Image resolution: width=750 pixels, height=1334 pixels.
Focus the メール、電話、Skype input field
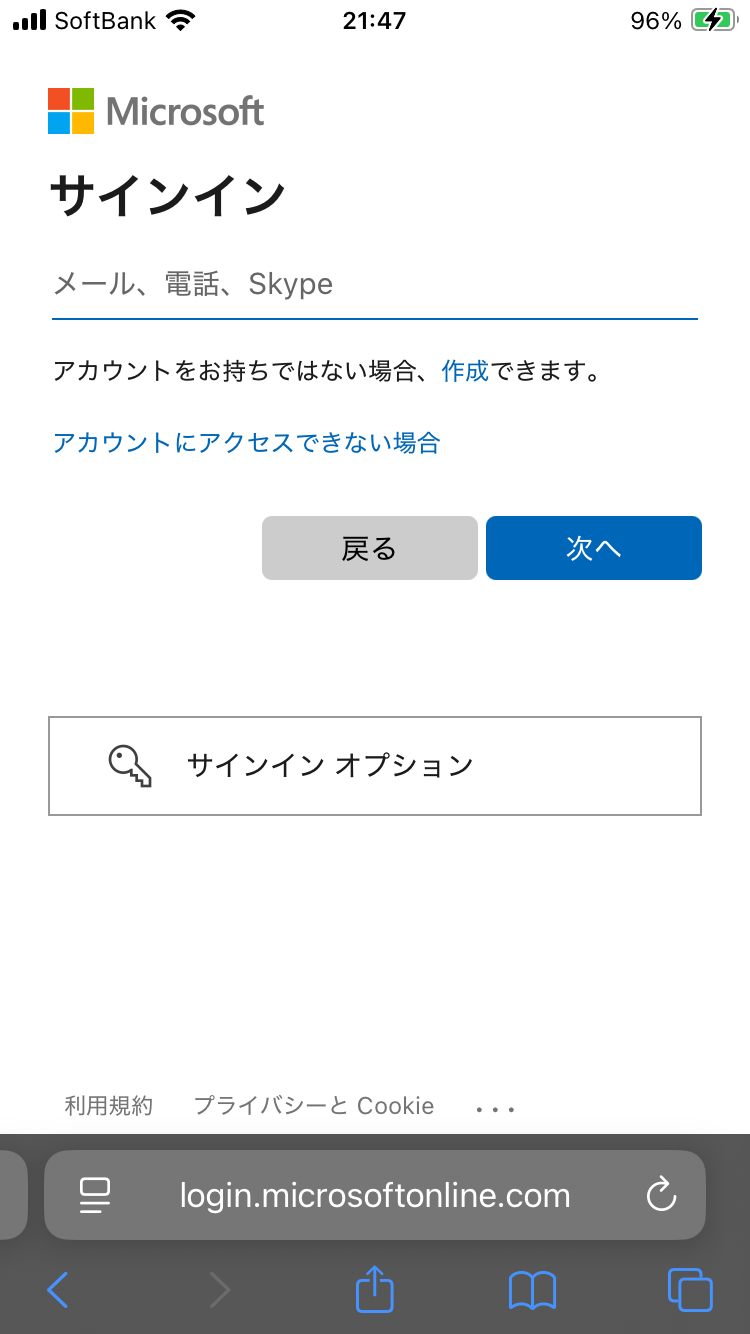[x=374, y=285]
